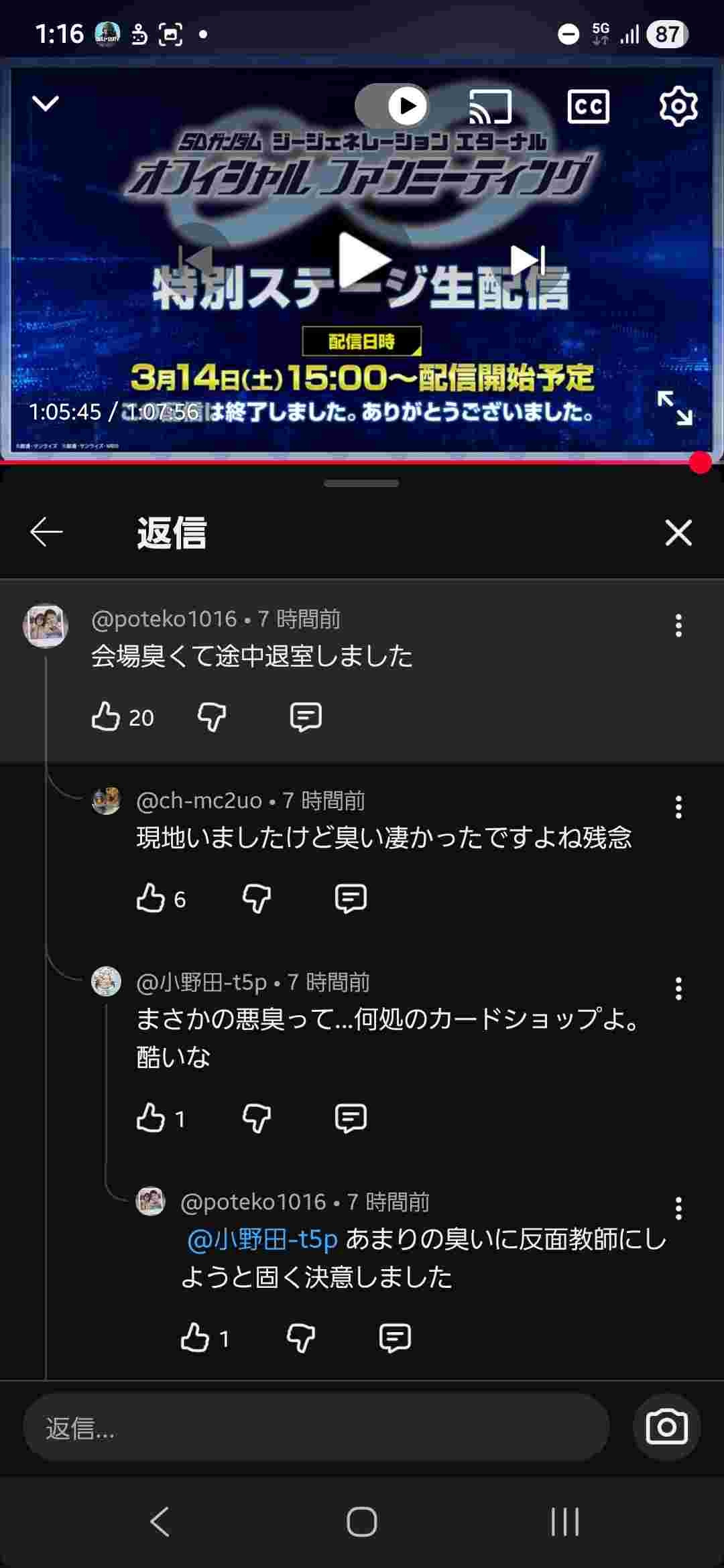Viewport: 724px width, 1568px height.
Task: Play the paused video
Action: 363,261
